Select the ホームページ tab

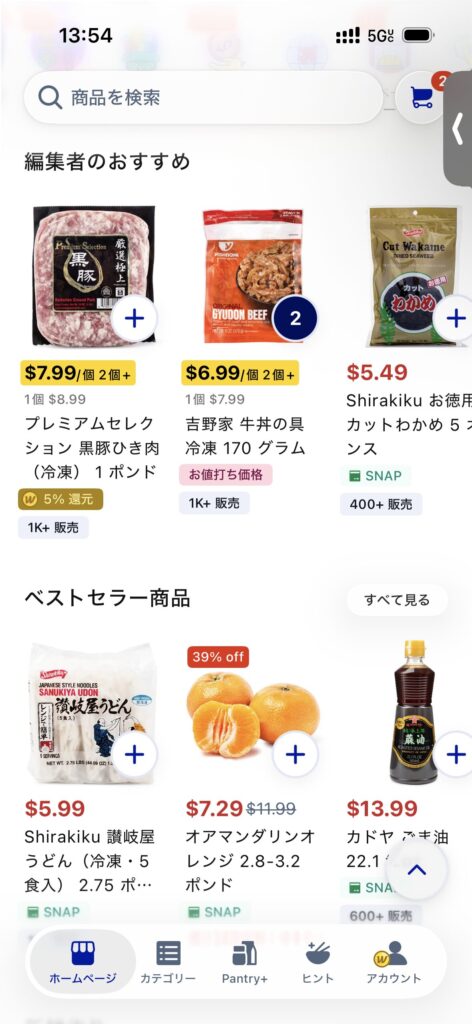click(x=83, y=962)
